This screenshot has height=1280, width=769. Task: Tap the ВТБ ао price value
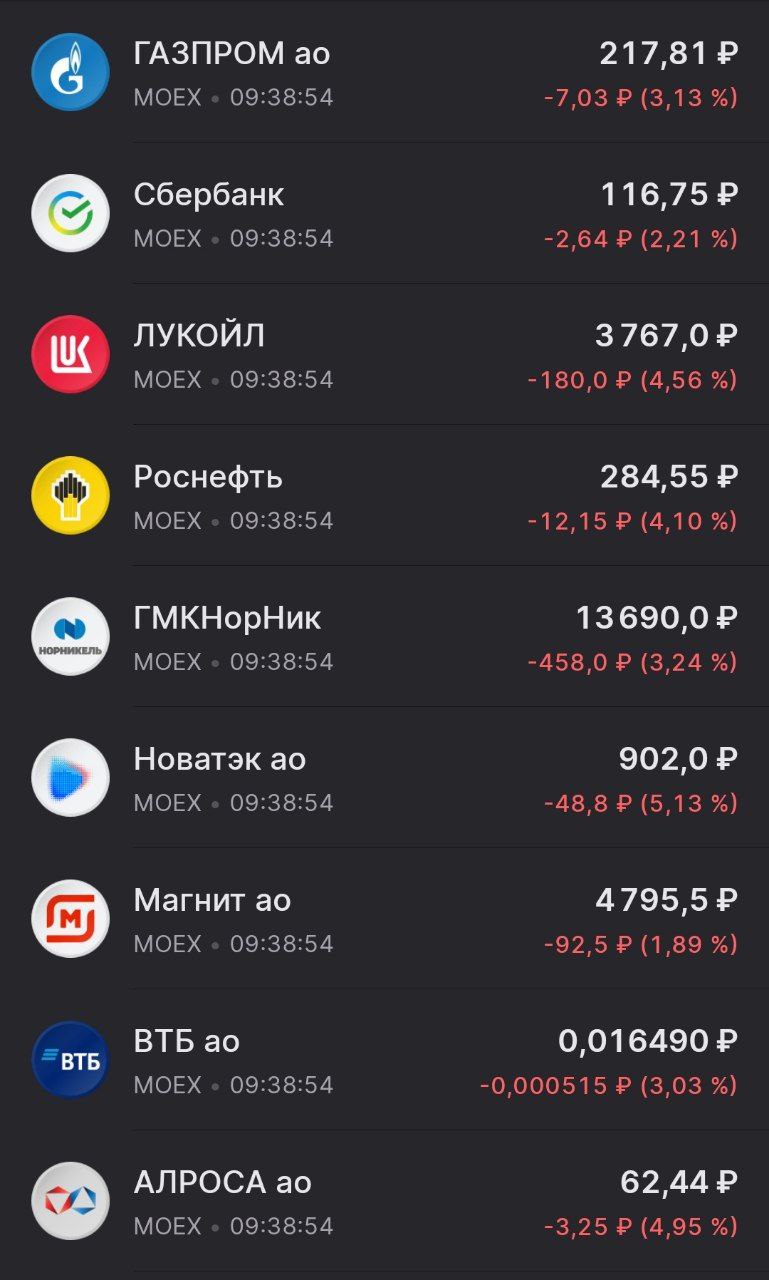click(649, 1042)
